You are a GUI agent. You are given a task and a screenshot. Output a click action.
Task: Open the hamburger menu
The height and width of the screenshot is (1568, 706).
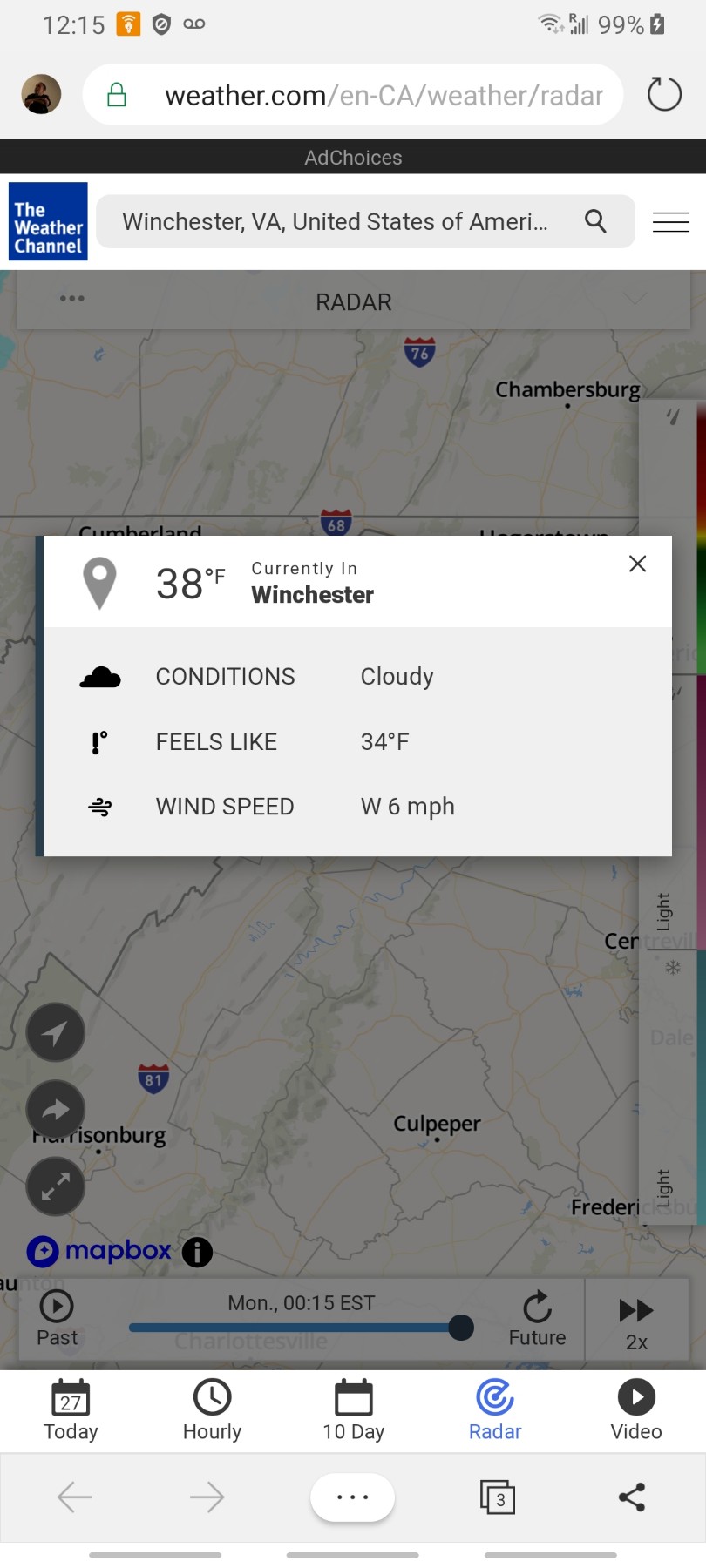point(670,222)
